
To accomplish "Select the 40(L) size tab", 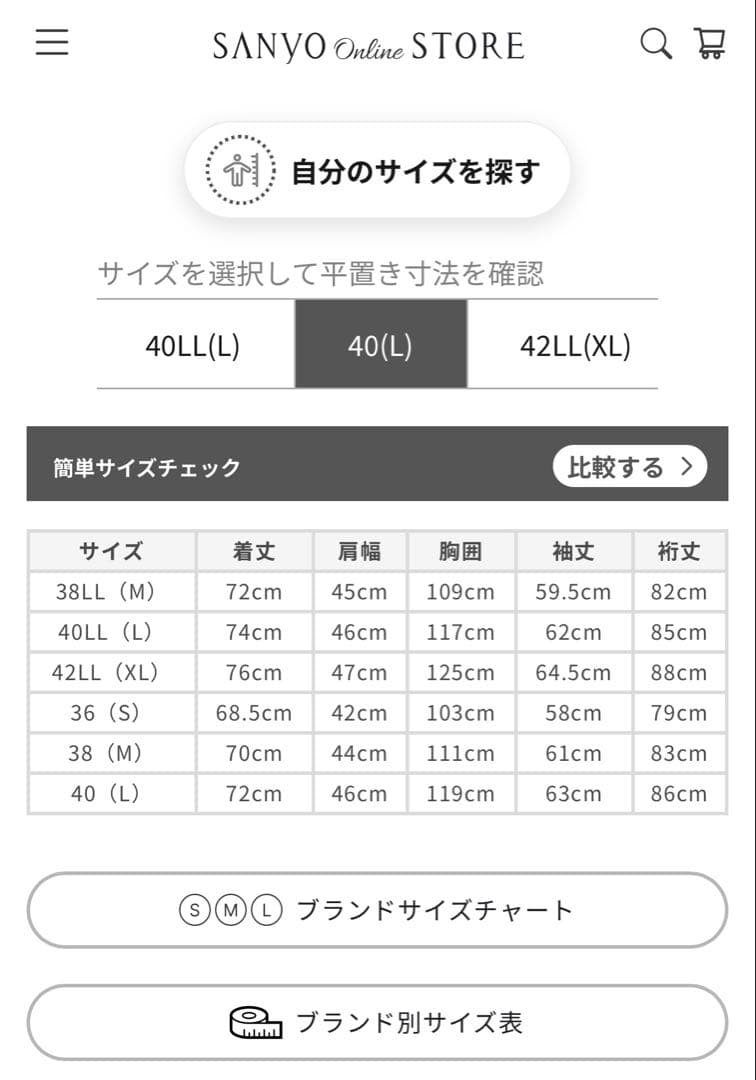I will pos(380,346).
